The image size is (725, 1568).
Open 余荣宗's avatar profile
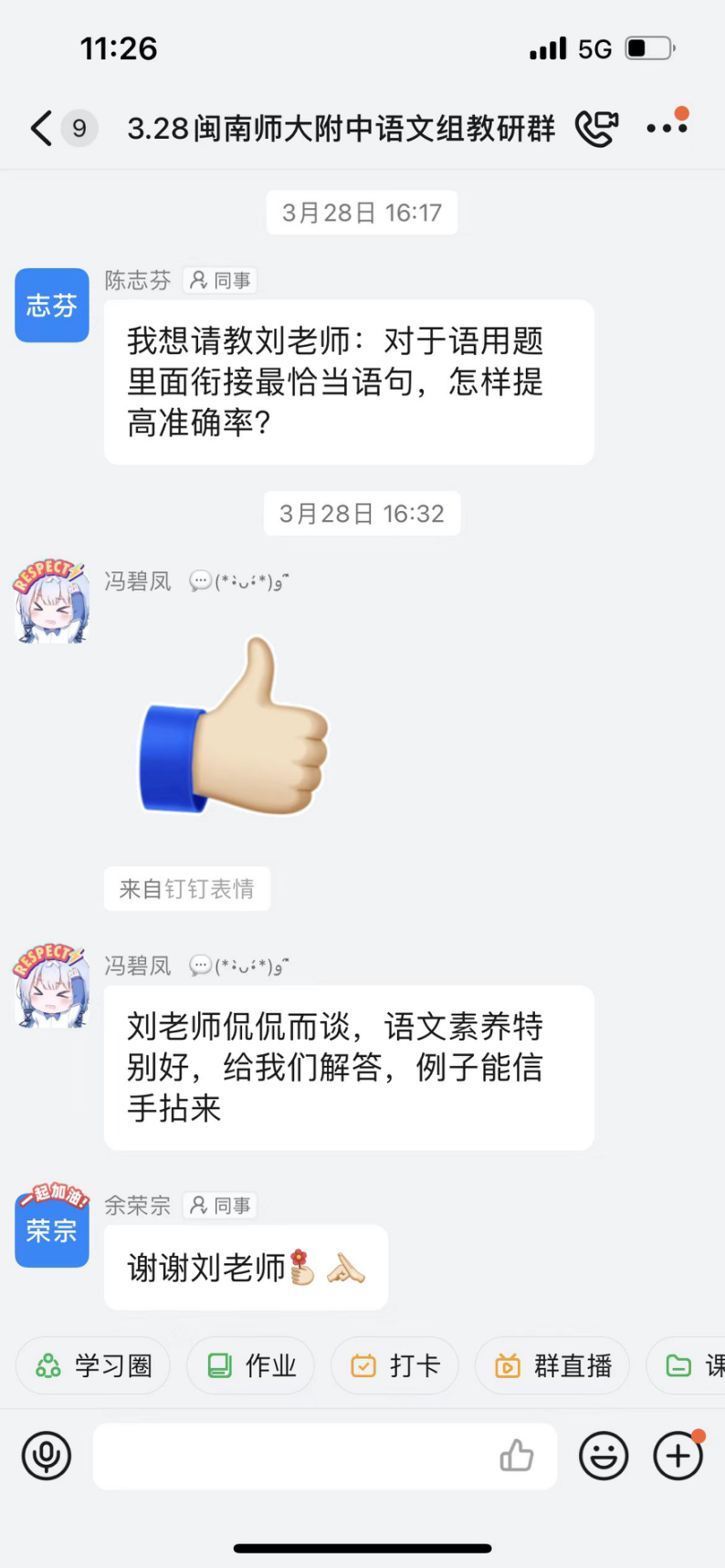(52, 1229)
